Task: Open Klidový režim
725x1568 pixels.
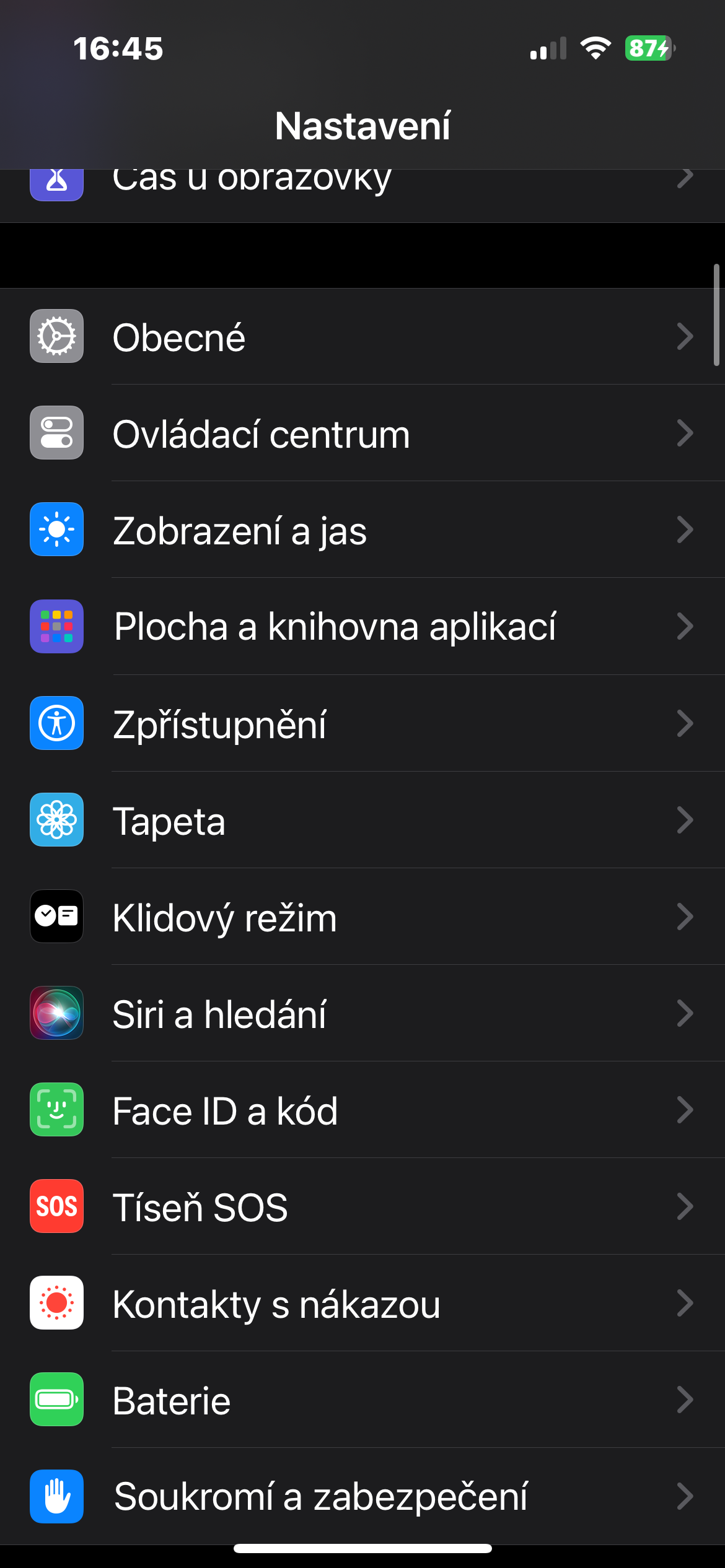Action: tap(362, 917)
